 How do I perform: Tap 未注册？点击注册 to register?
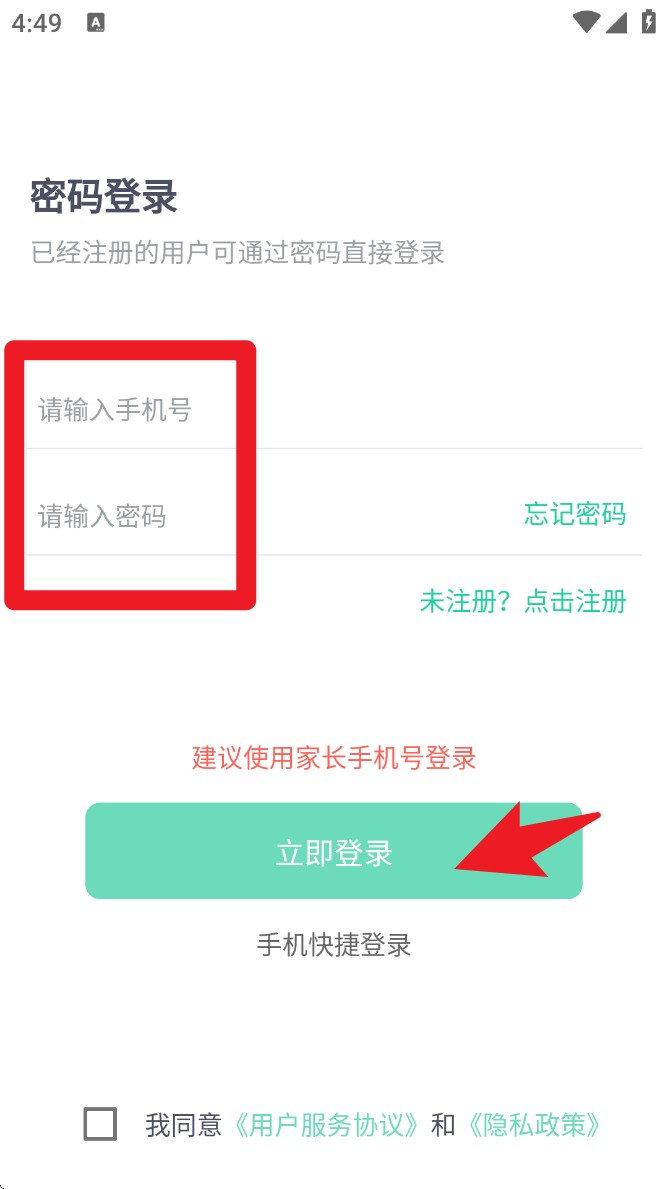point(523,601)
